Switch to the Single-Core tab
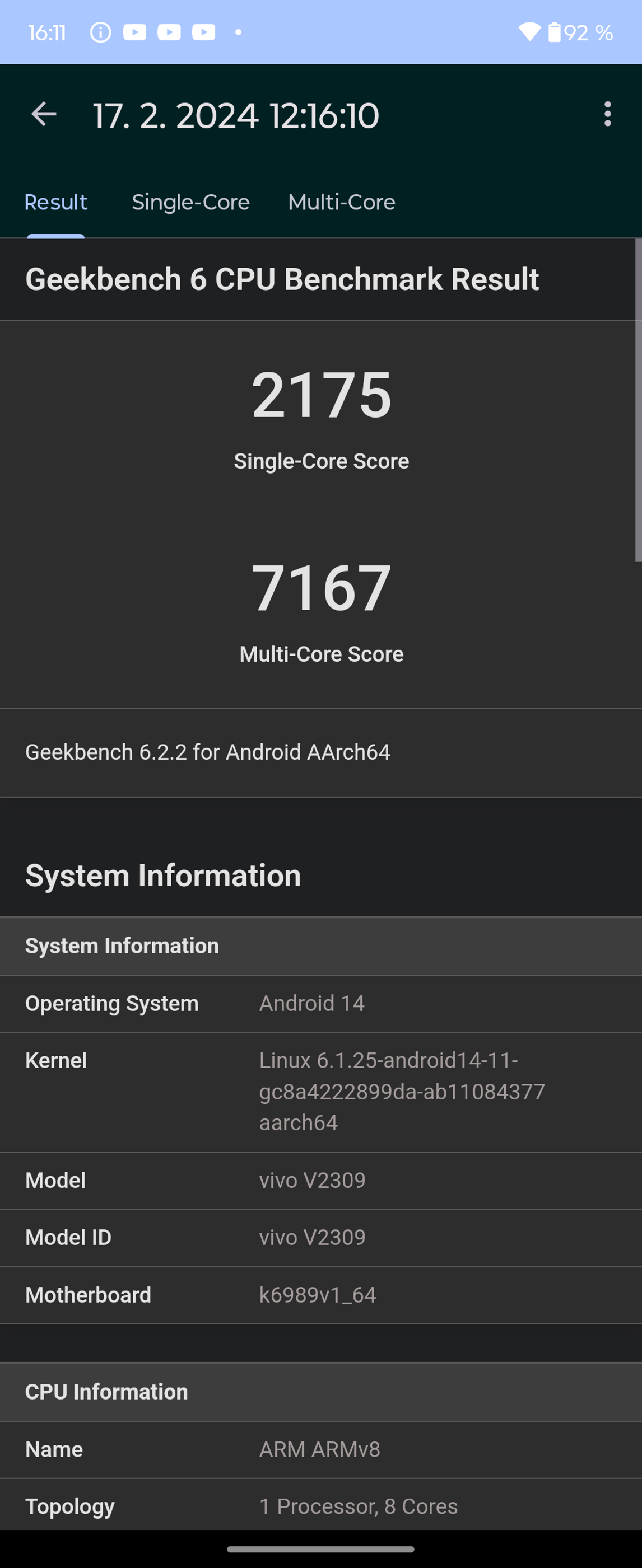Image resolution: width=642 pixels, height=1568 pixels. click(190, 202)
